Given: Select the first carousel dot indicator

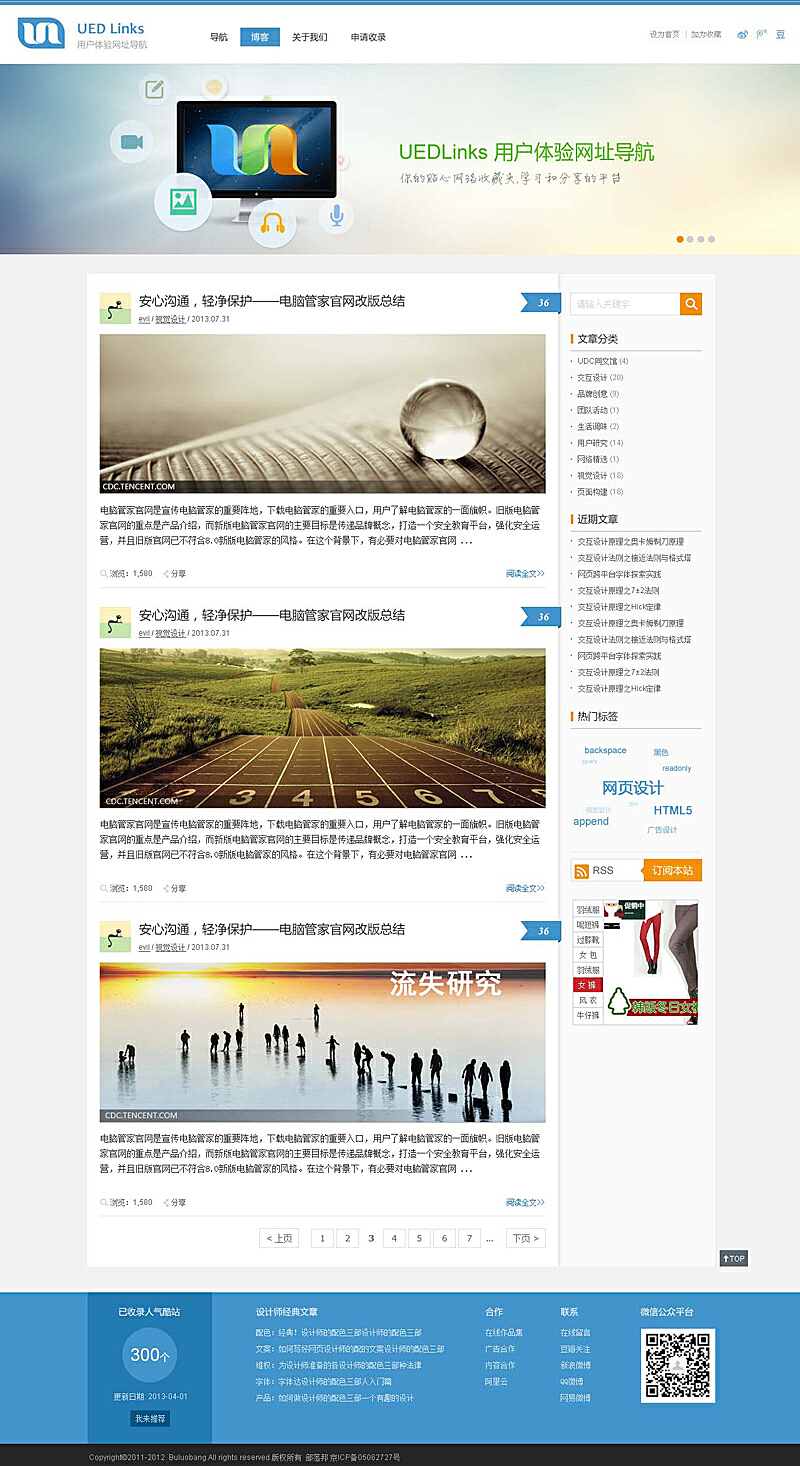Looking at the screenshot, I should (x=680, y=239).
